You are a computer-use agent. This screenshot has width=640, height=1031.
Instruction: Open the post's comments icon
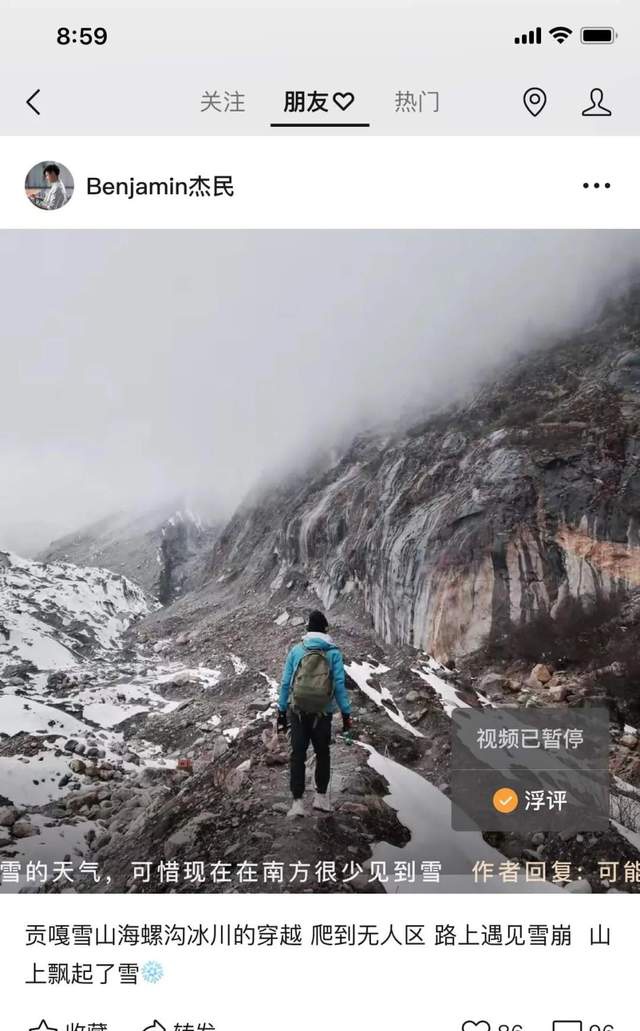click(x=566, y=1025)
